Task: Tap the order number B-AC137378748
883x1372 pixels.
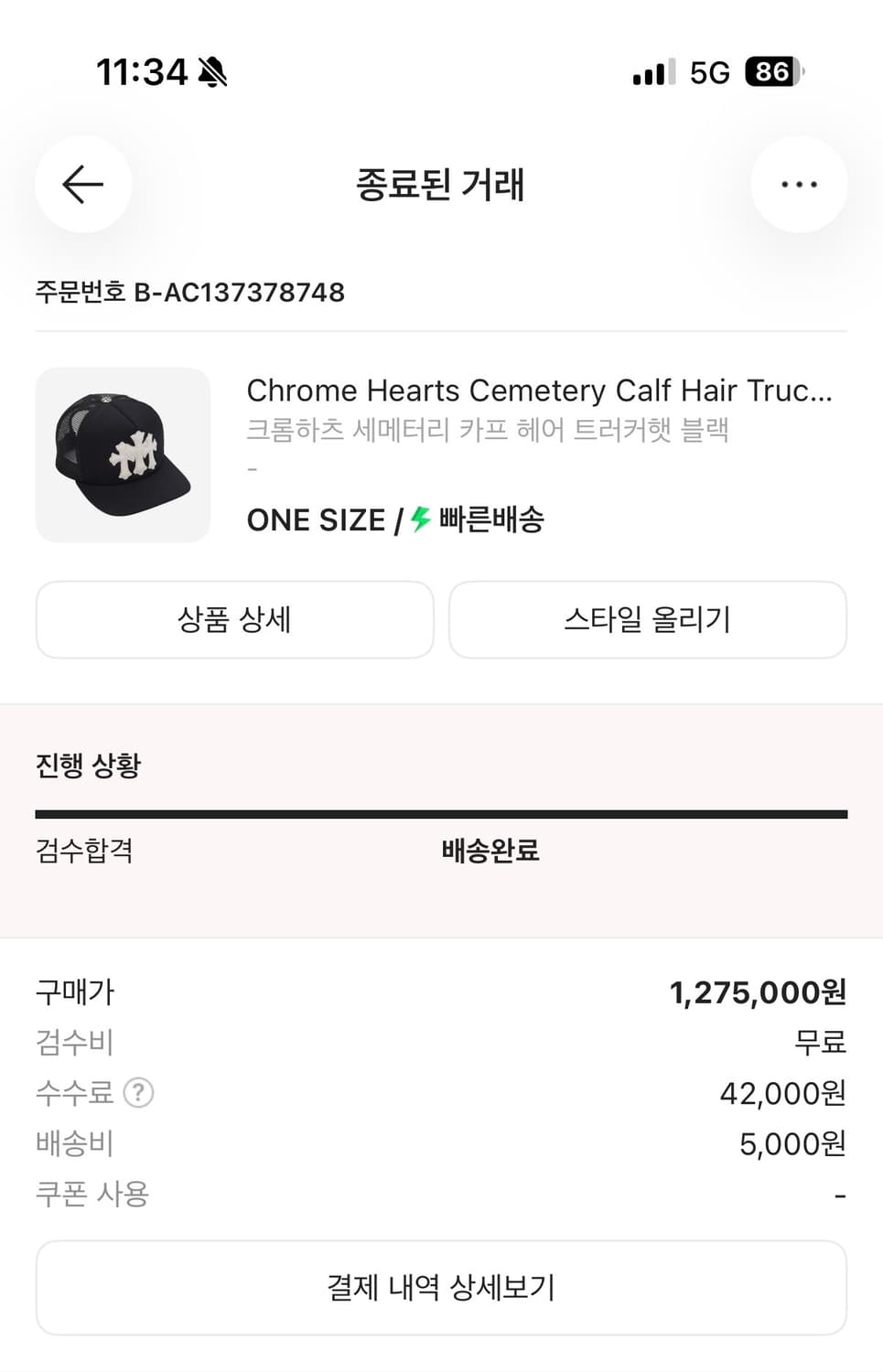Action: [x=188, y=293]
